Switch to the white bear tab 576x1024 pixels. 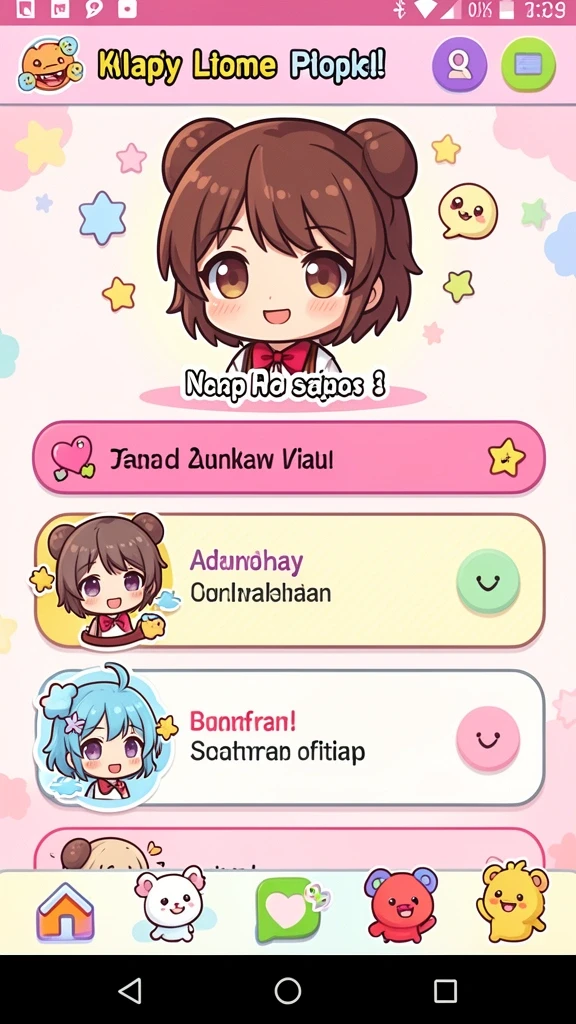[x=170, y=903]
